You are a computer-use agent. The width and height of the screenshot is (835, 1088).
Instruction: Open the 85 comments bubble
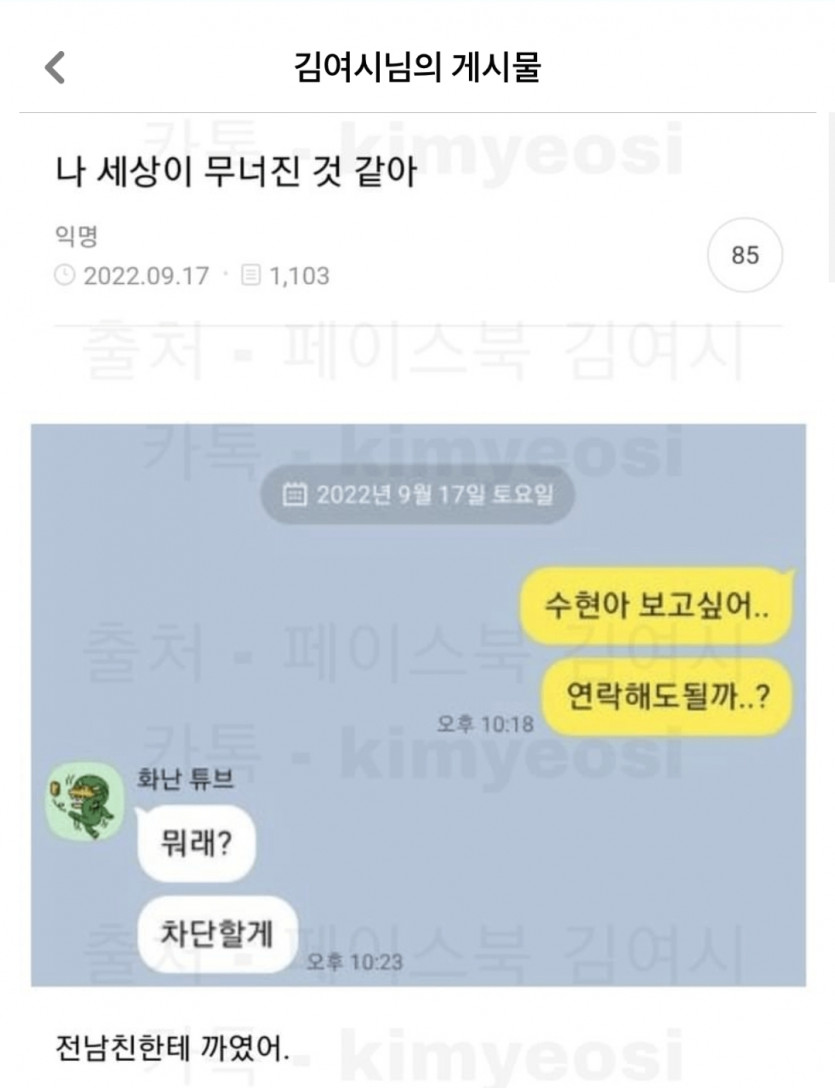pyautogui.click(x=745, y=255)
